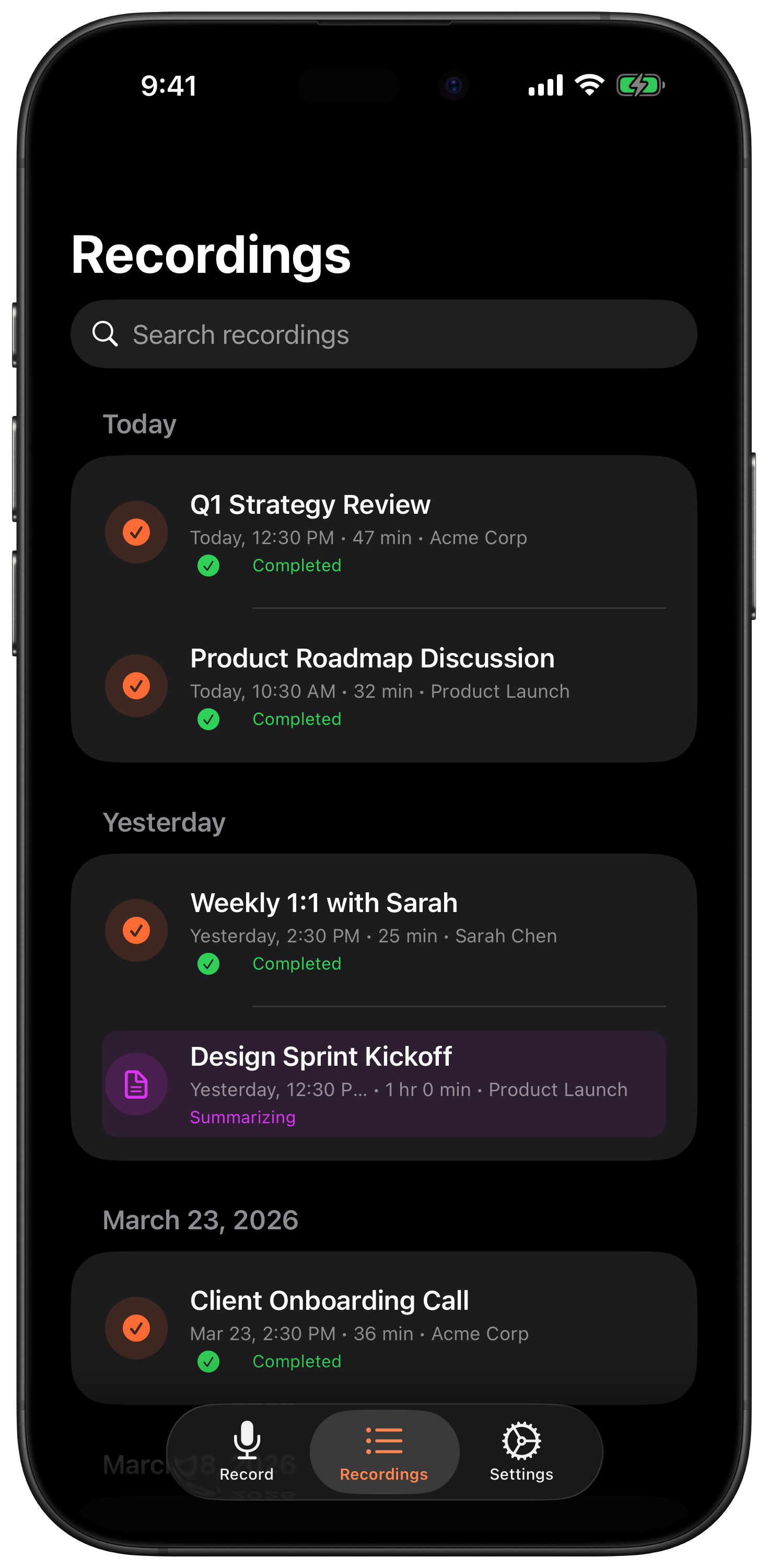
Task: Tap the Summarizing status label
Action: click(242, 1117)
